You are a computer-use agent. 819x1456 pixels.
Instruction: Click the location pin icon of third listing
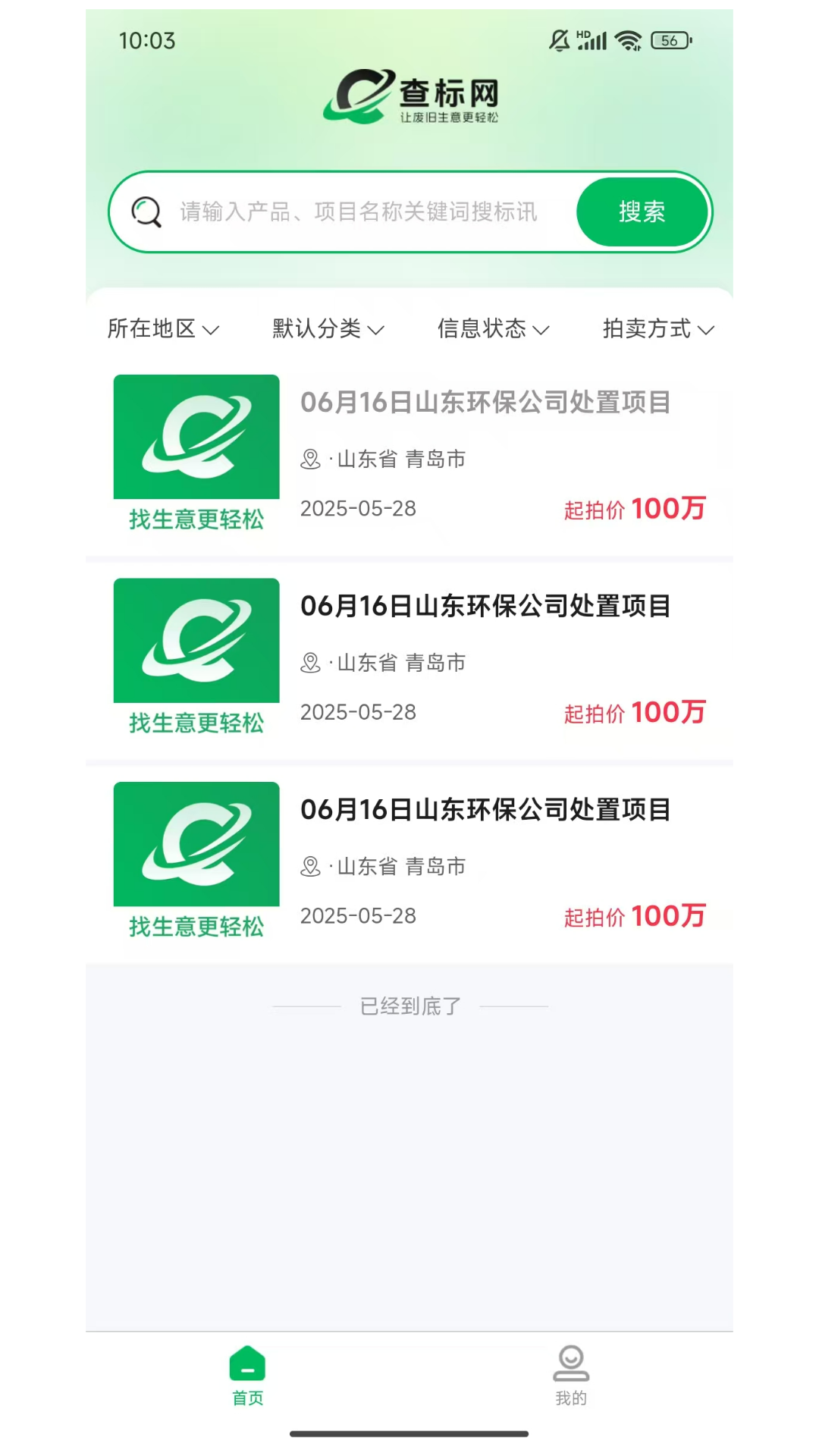pos(310,865)
